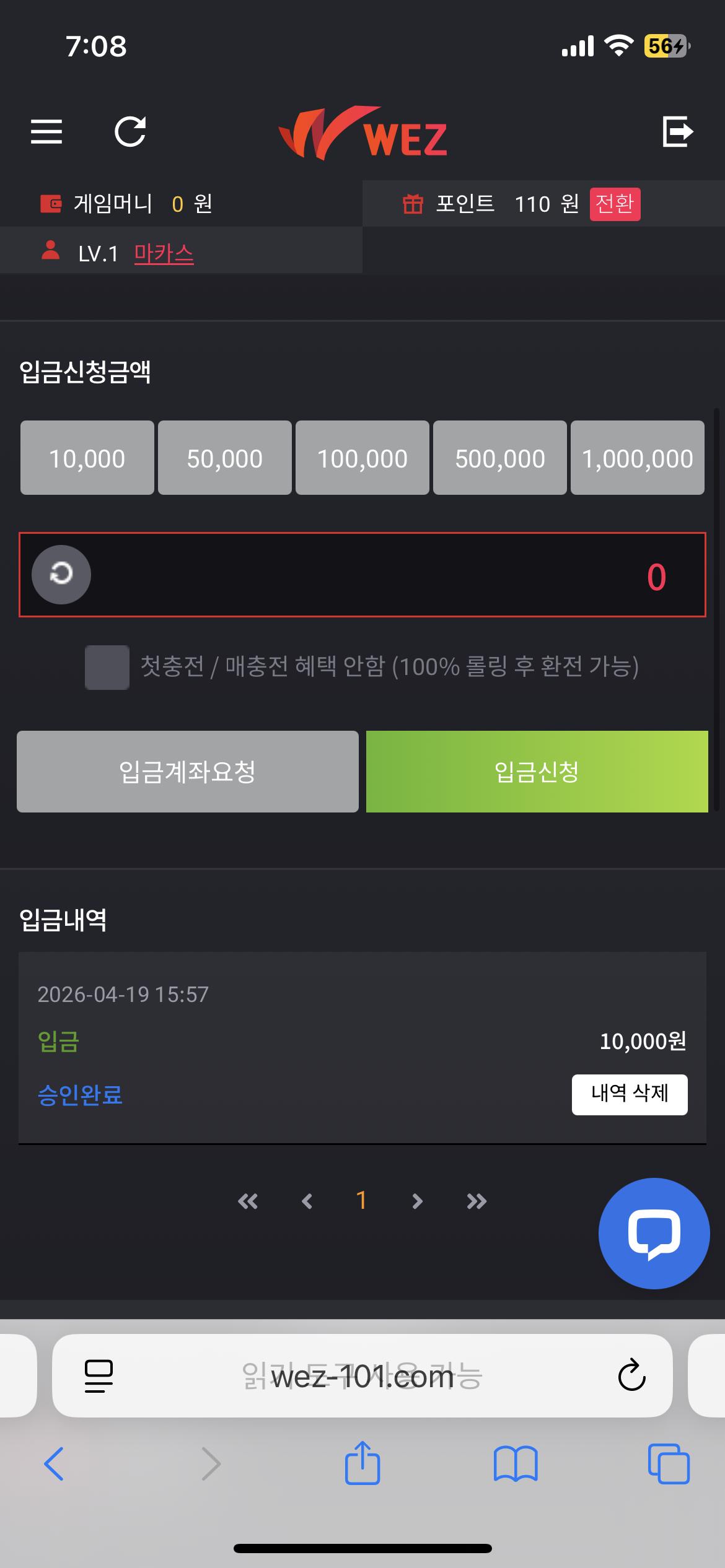
Task: Submit with the green 입금신청 button
Action: click(537, 772)
